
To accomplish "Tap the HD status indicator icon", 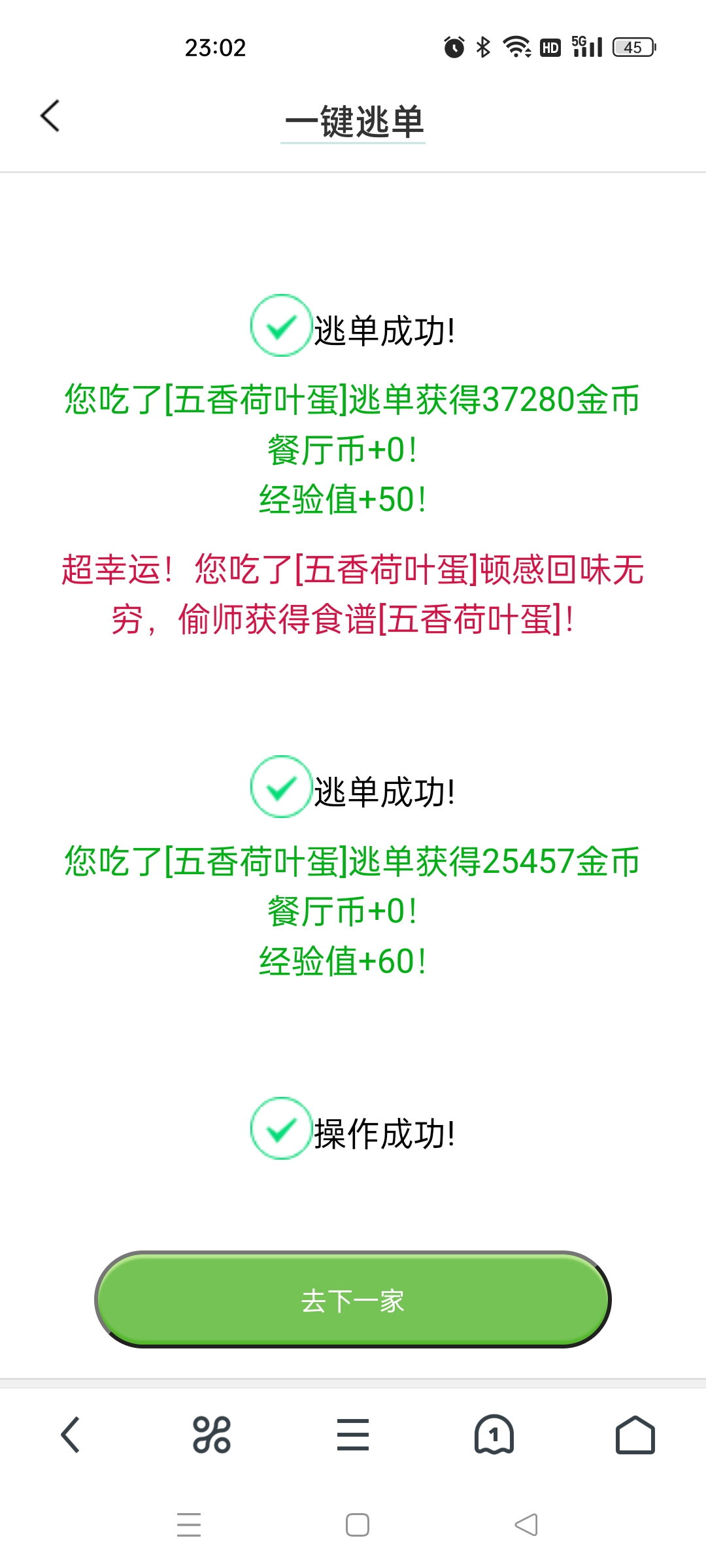I will [549, 46].
